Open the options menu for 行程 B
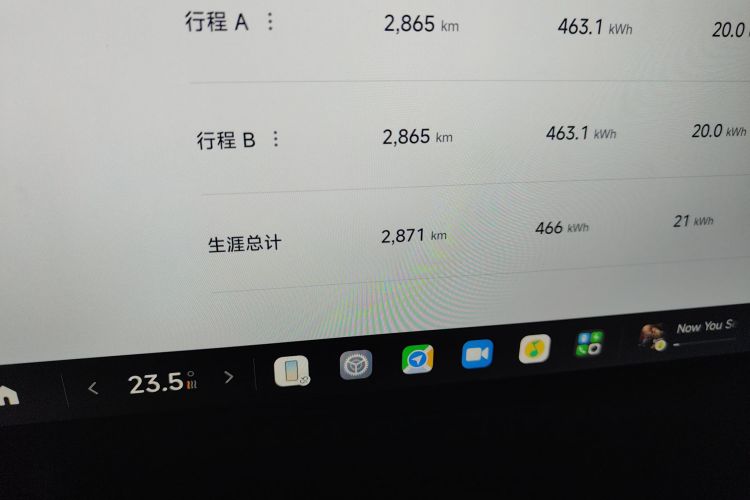This screenshot has width=750, height=500. pyautogui.click(x=277, y=139)
